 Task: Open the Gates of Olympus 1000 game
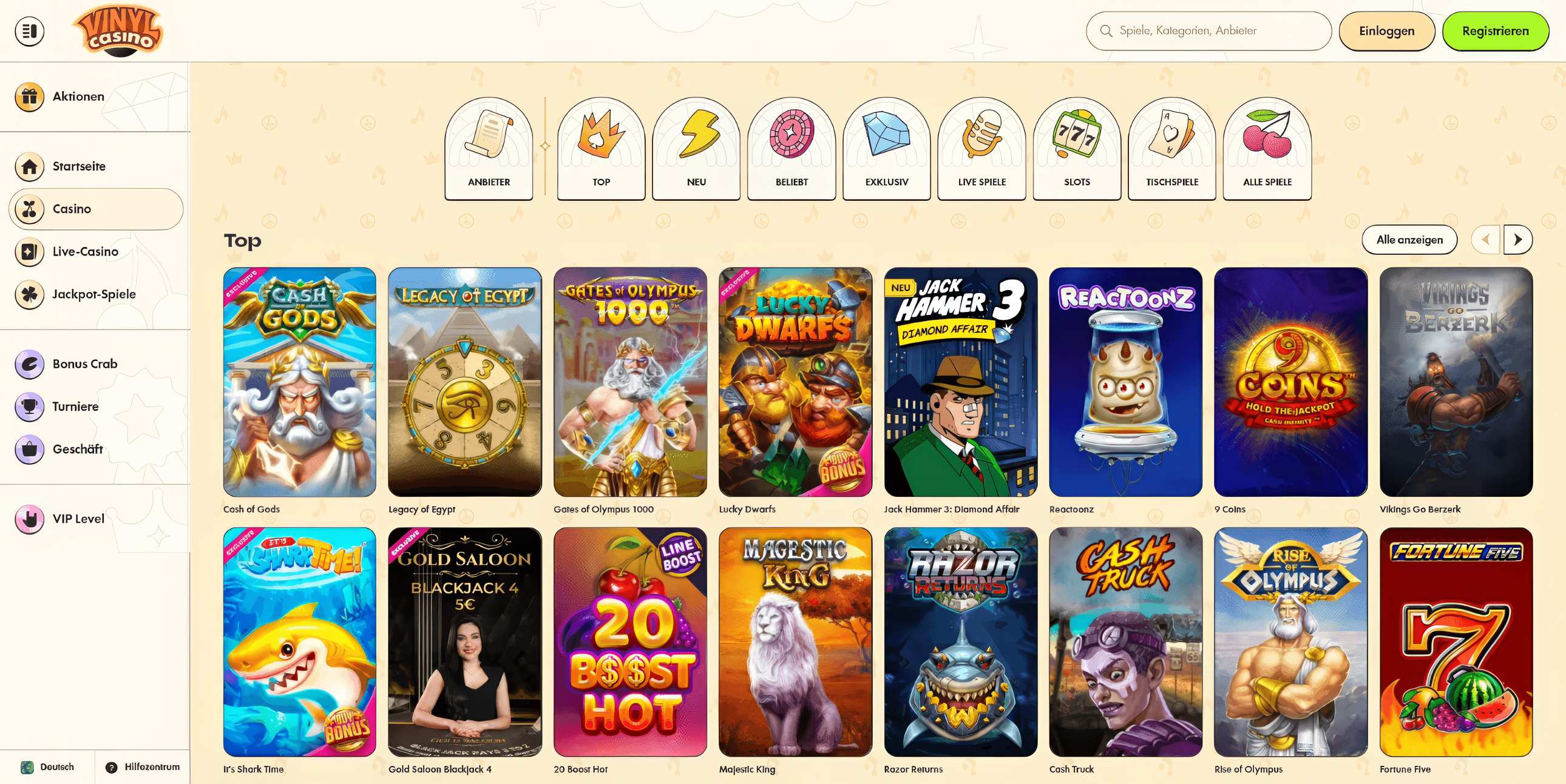pos(630,382)
